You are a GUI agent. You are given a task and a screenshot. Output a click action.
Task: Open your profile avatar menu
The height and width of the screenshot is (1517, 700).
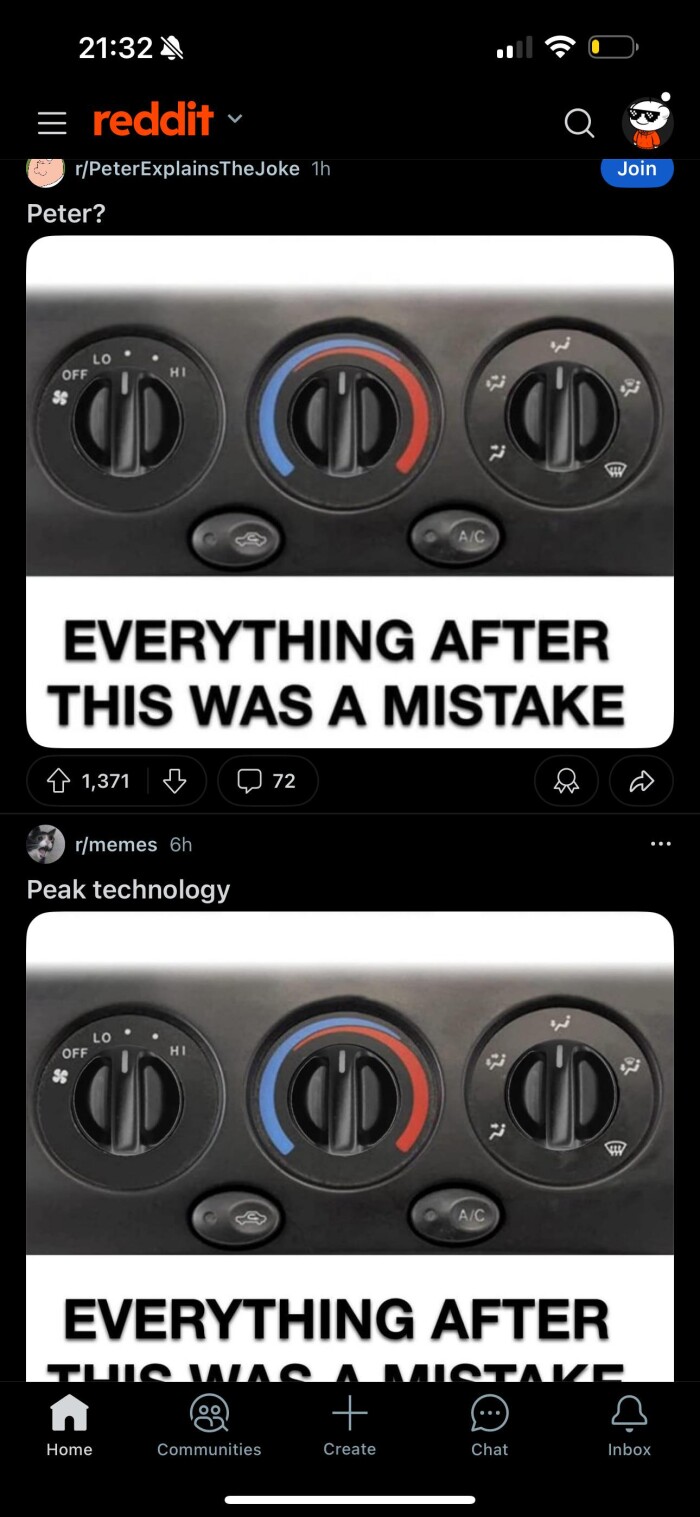click(x=647, y=123)
